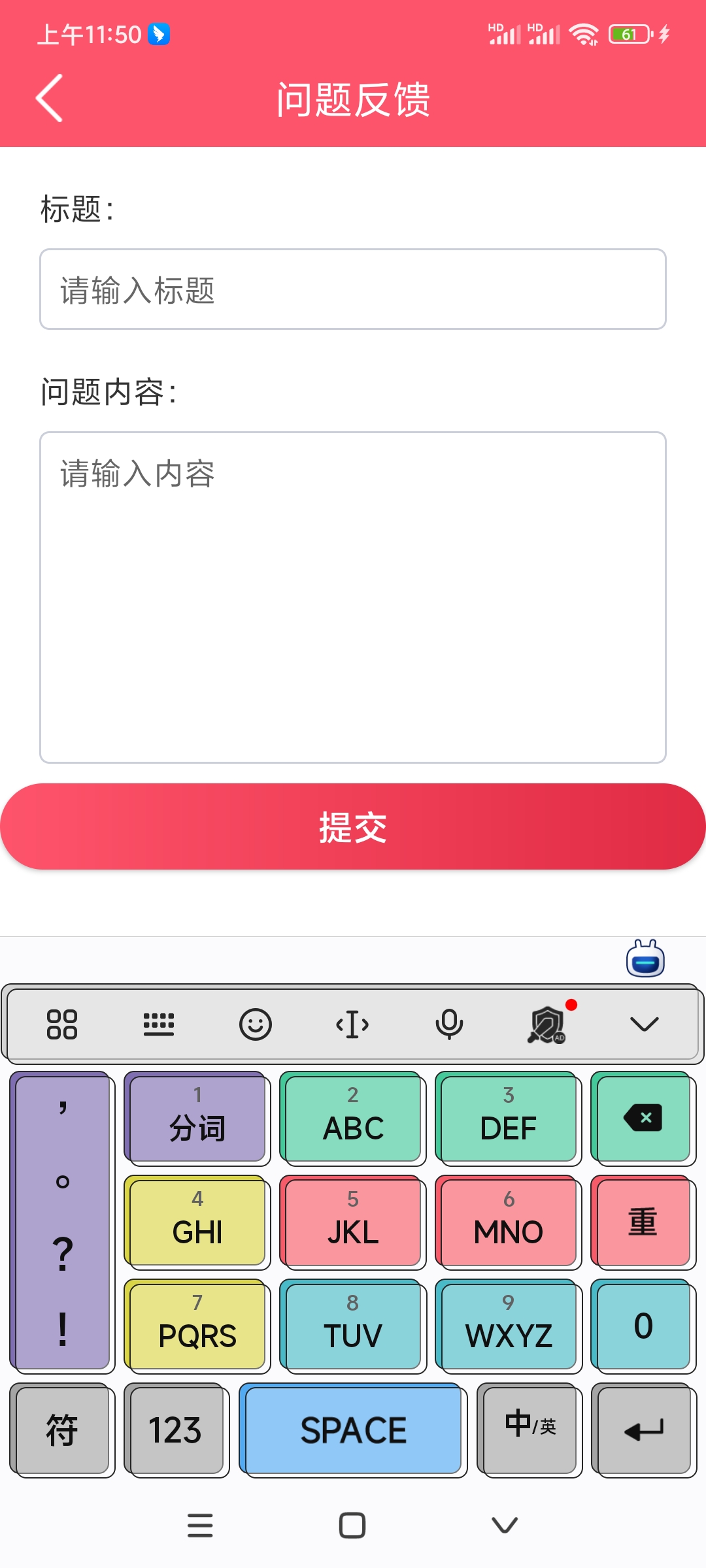Hit the keyboard backspace key

click(643, 1118)
